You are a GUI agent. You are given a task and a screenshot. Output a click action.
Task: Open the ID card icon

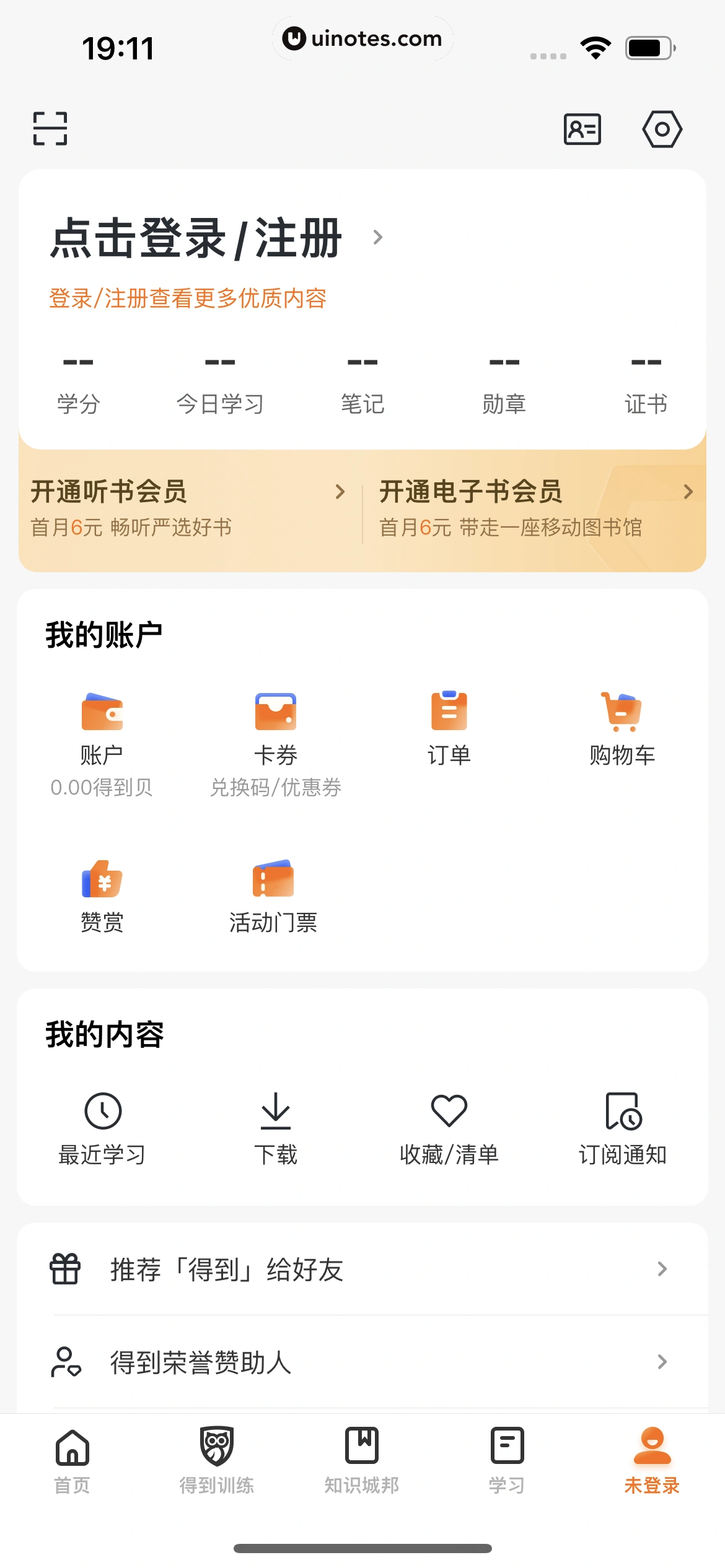(582, 129)
